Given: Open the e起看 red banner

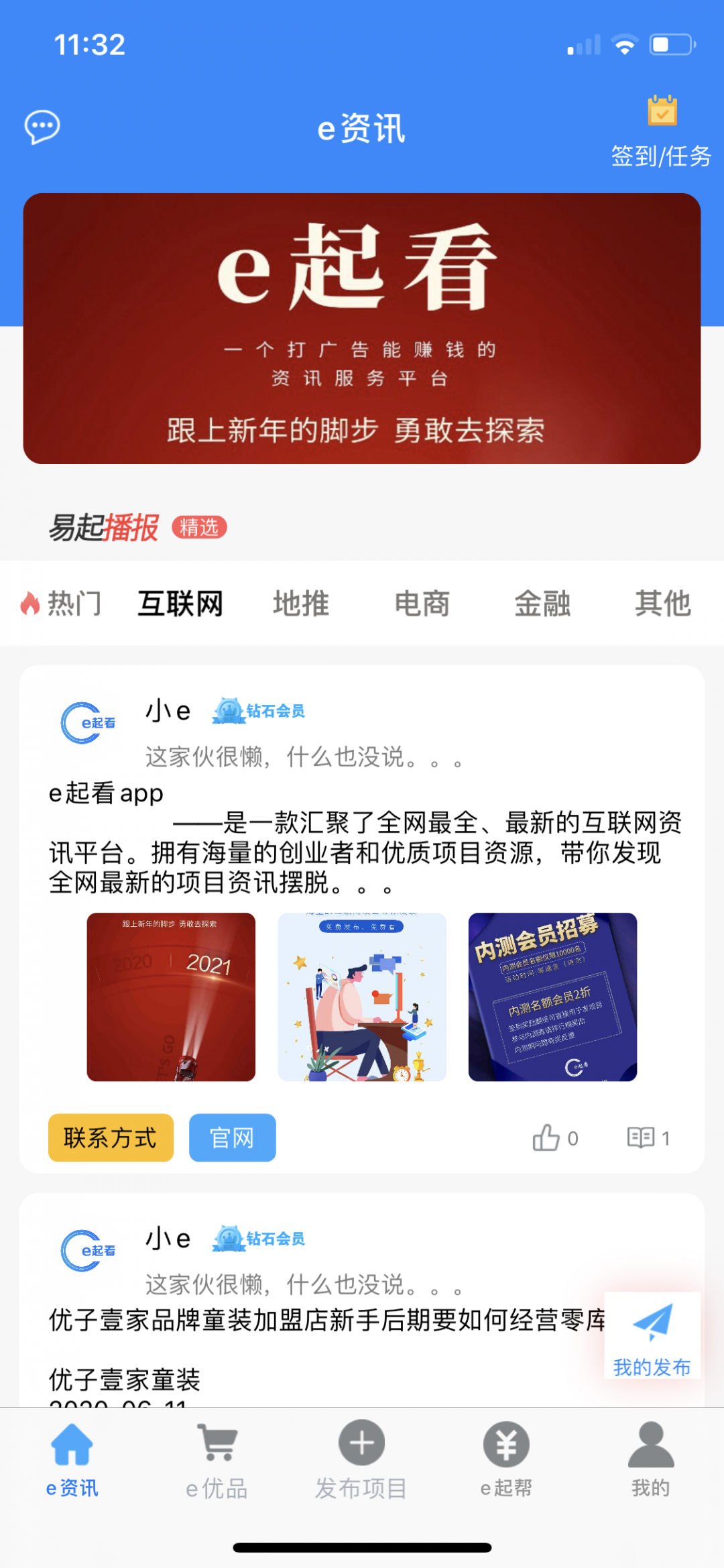Looking at the screenshot, I should click(362, 329).
